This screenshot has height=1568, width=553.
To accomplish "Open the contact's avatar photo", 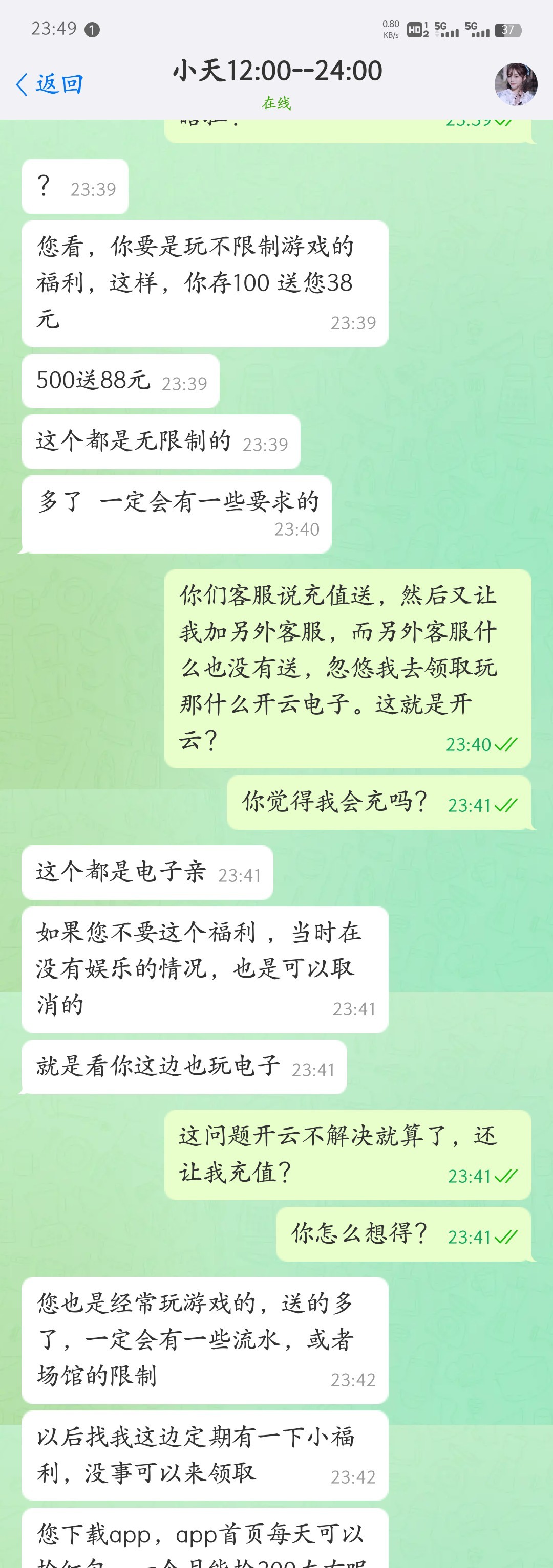I will pyautogui.click(x=515, y=84).
